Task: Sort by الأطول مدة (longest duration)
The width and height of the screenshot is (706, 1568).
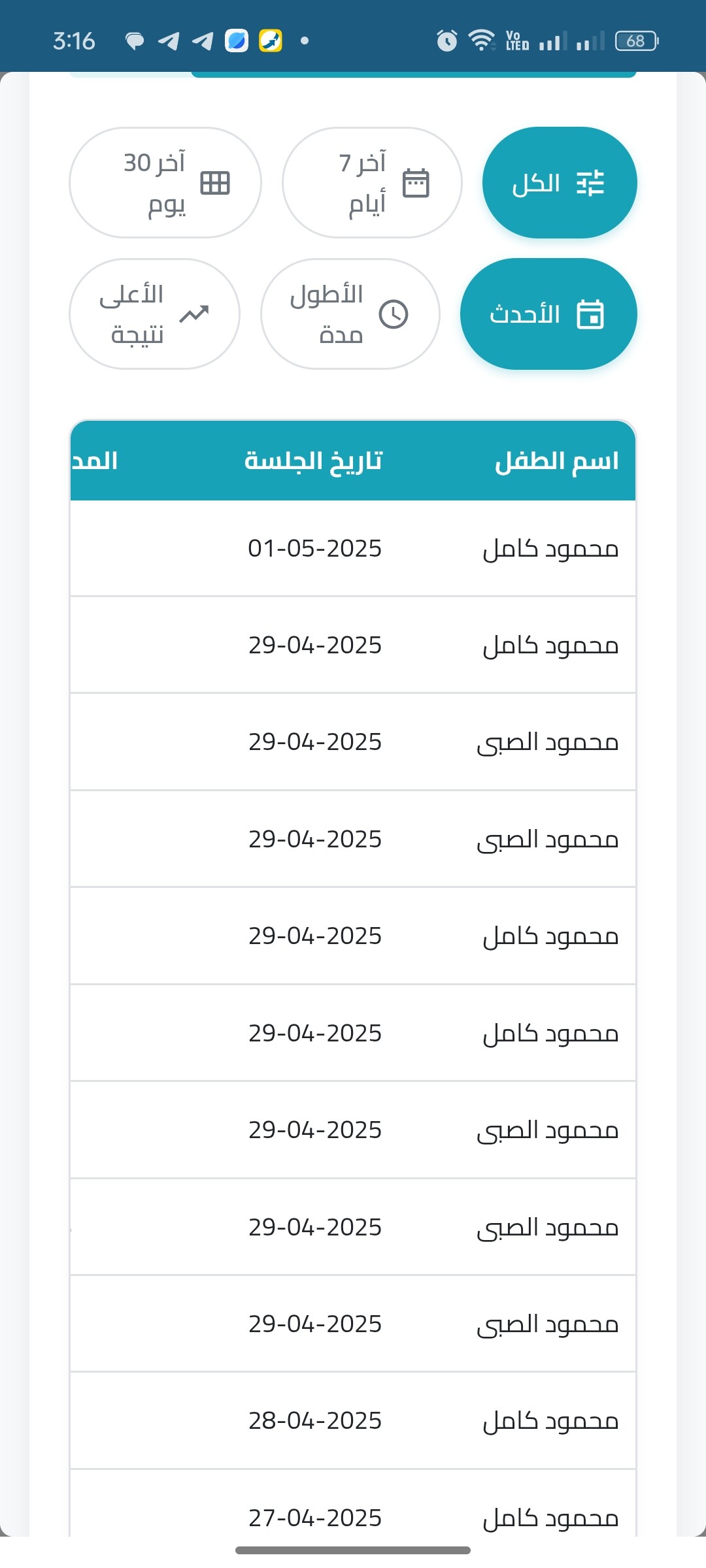Action: [x=350, y=314]
